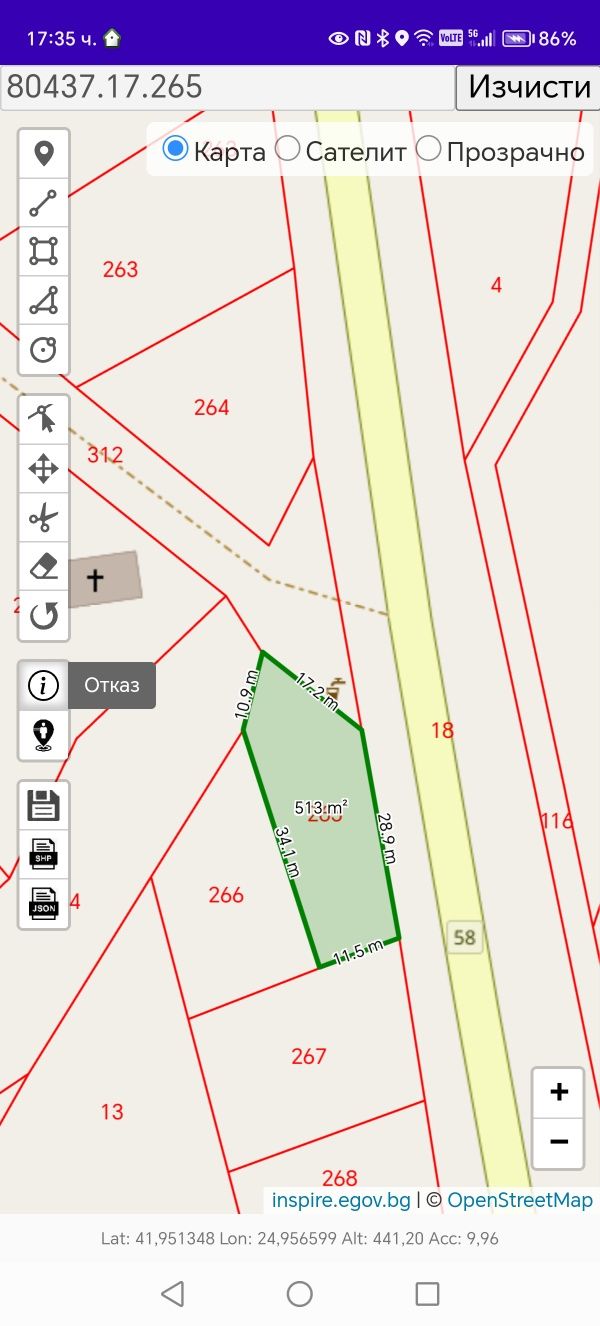Select the Карта map layer
Viewport: 600px width, 1326px height.
[176, 150]
